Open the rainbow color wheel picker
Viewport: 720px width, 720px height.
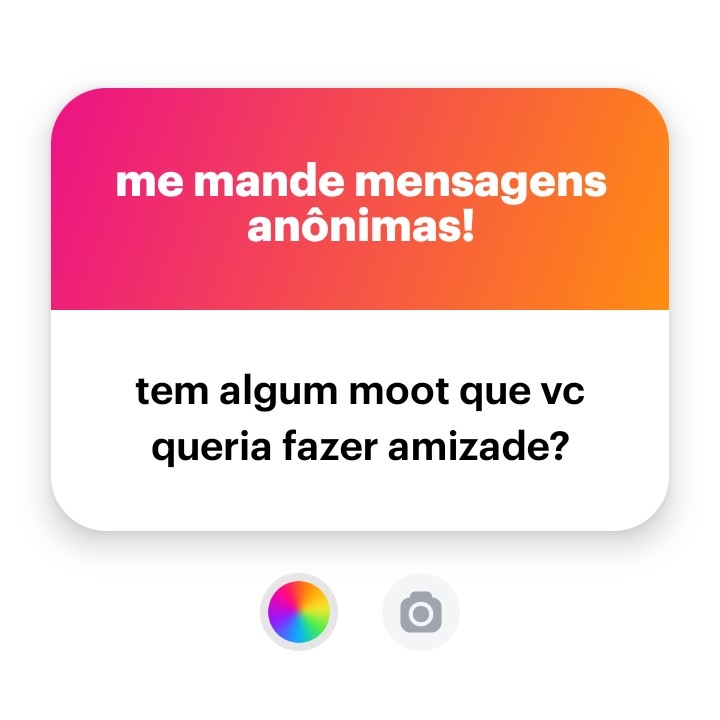tap(299, 611)
